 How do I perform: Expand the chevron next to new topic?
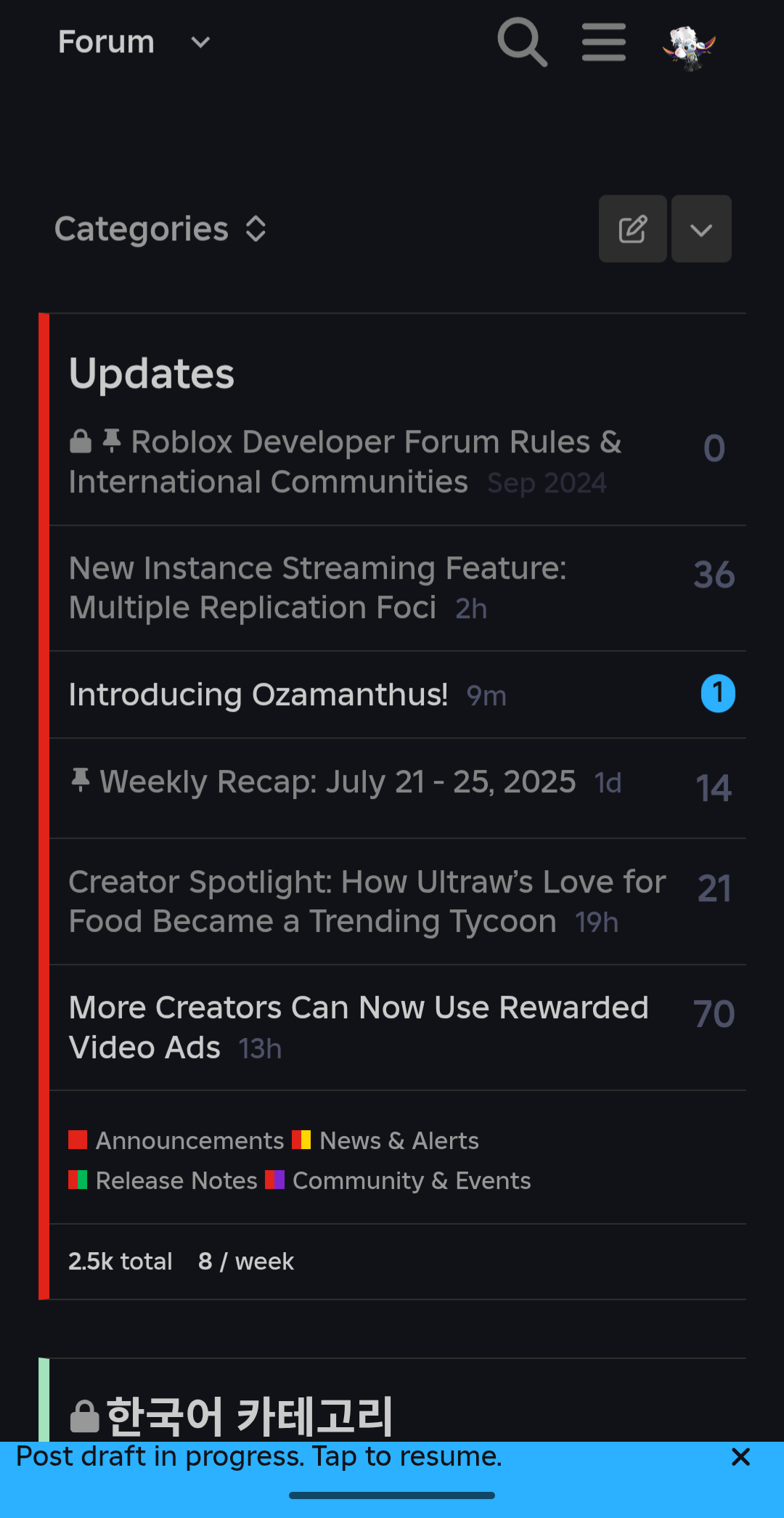[701, 229]
